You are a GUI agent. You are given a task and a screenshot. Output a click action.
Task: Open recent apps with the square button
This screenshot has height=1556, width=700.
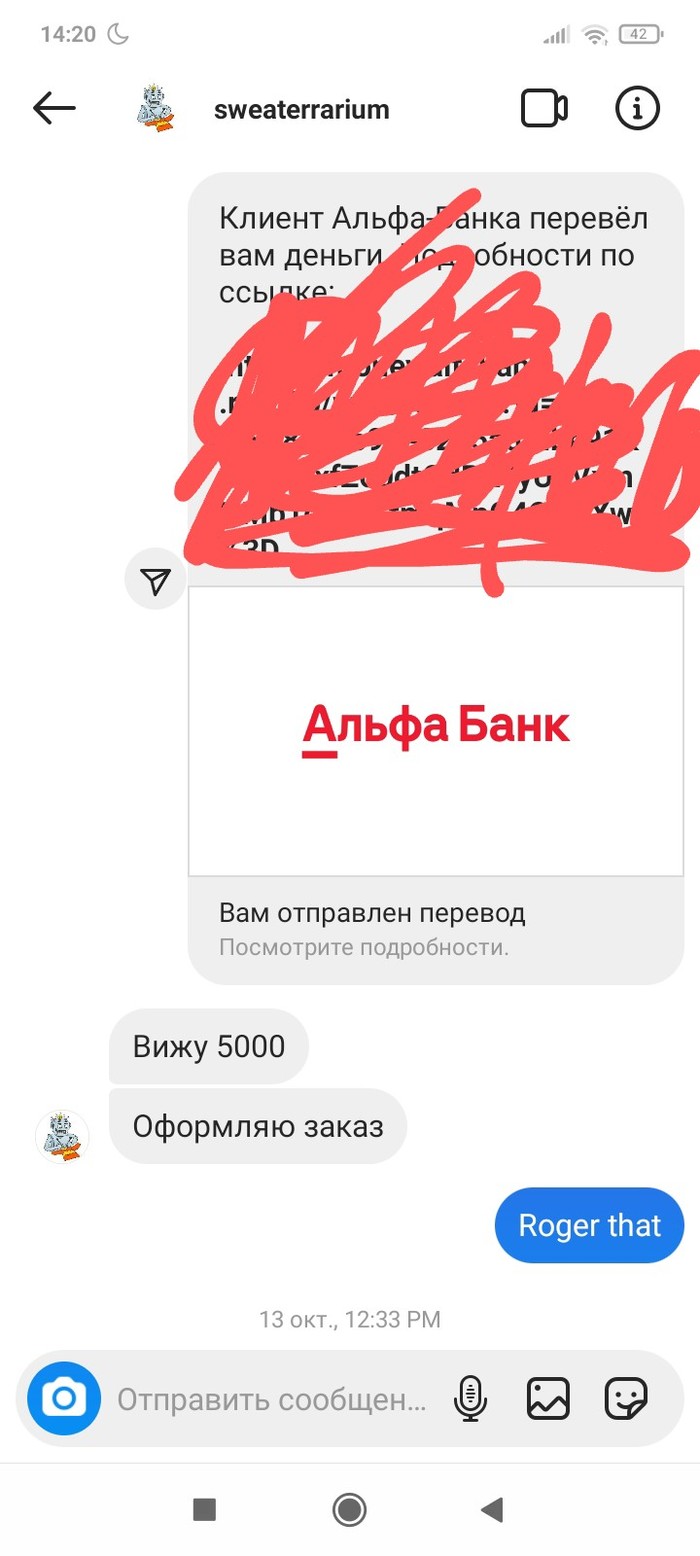204,1509
